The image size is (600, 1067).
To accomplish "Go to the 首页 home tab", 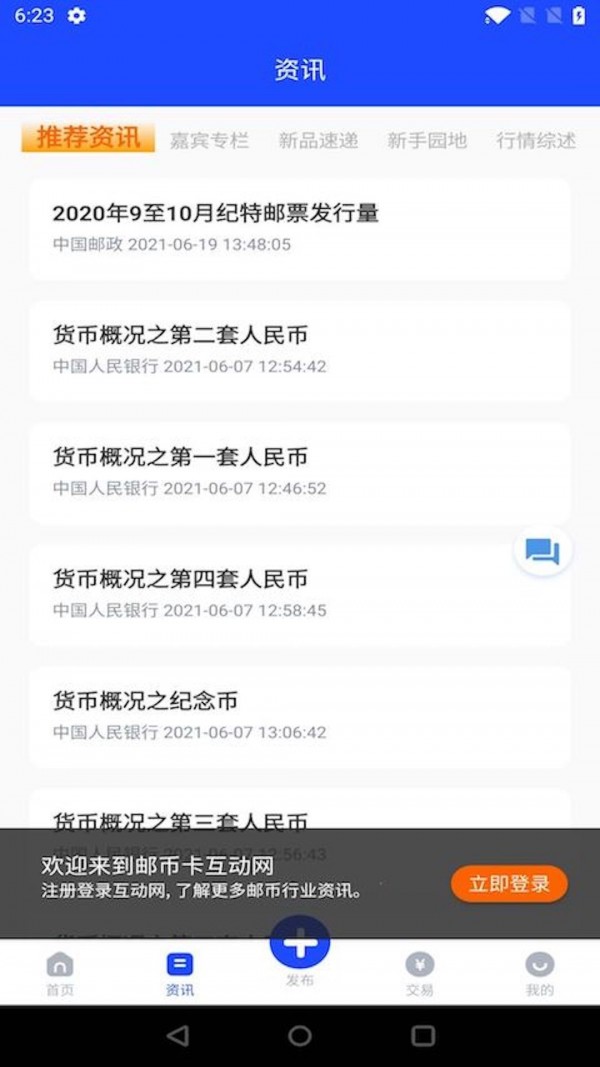I will tap(60, 974).
